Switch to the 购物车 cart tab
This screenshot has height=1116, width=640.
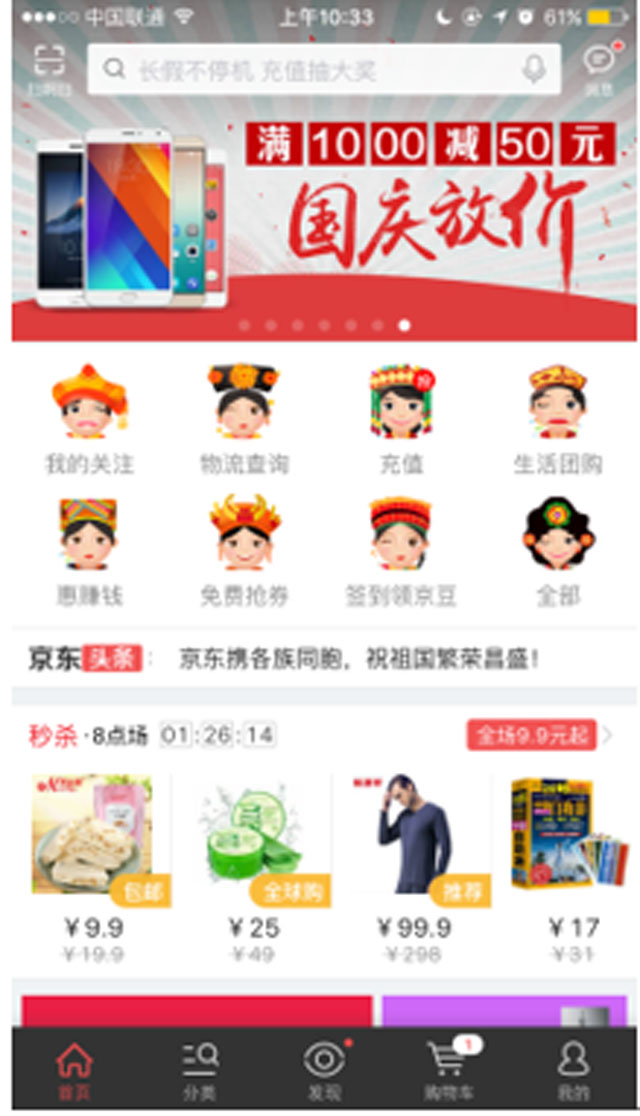pos(447,1070)
